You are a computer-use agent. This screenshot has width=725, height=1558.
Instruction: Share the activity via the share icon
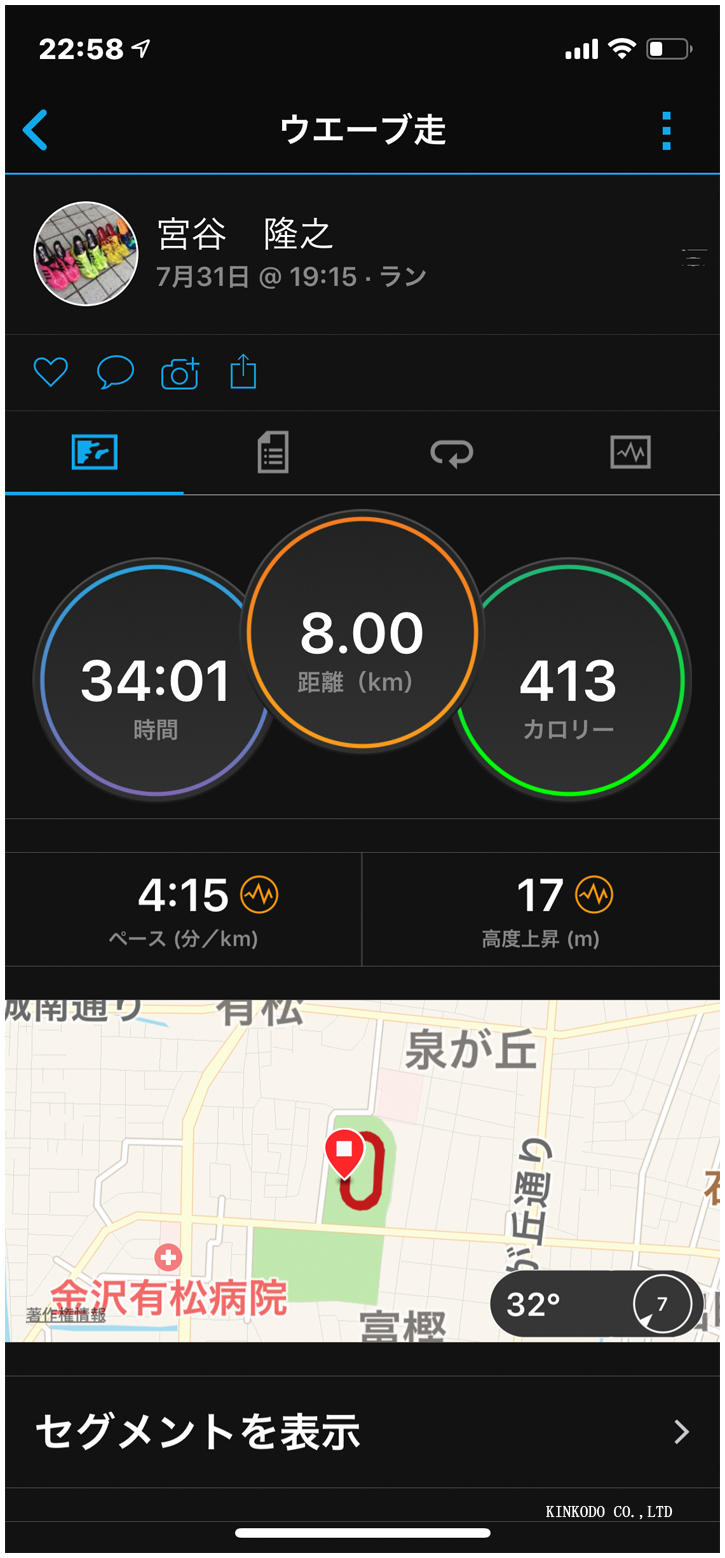point(243,371)
